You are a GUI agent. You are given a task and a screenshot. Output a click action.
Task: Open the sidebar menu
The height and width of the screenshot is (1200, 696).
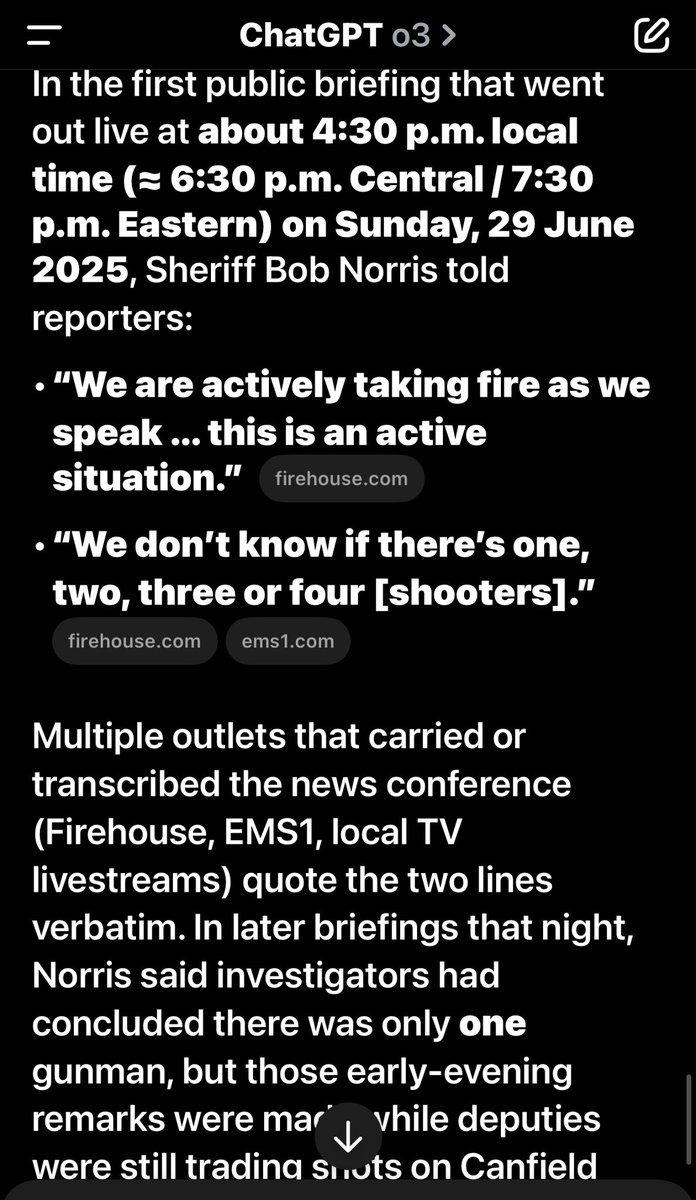pyautogui.click(x=44, y=37)
